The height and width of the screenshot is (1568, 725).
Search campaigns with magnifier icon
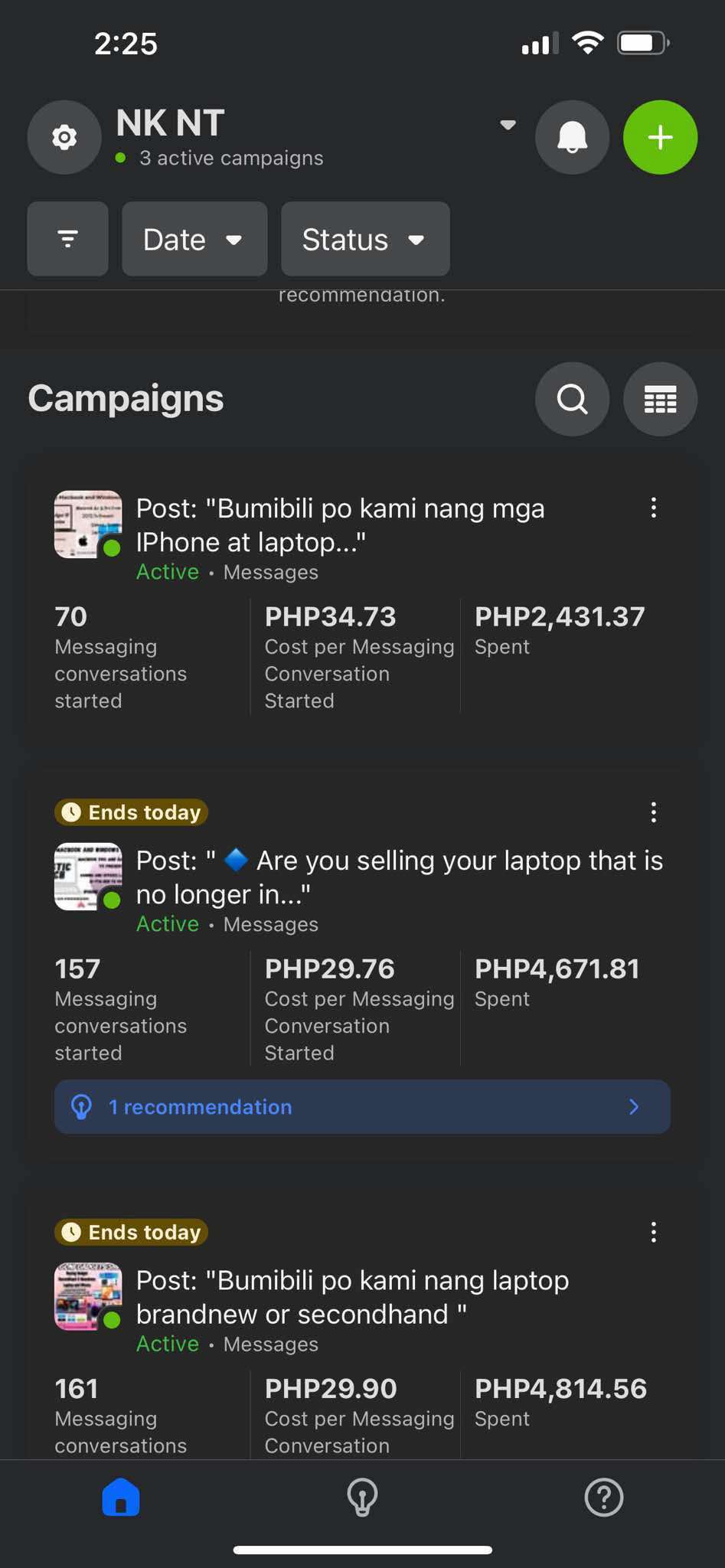pyautogui.click(x=572, y=399)
